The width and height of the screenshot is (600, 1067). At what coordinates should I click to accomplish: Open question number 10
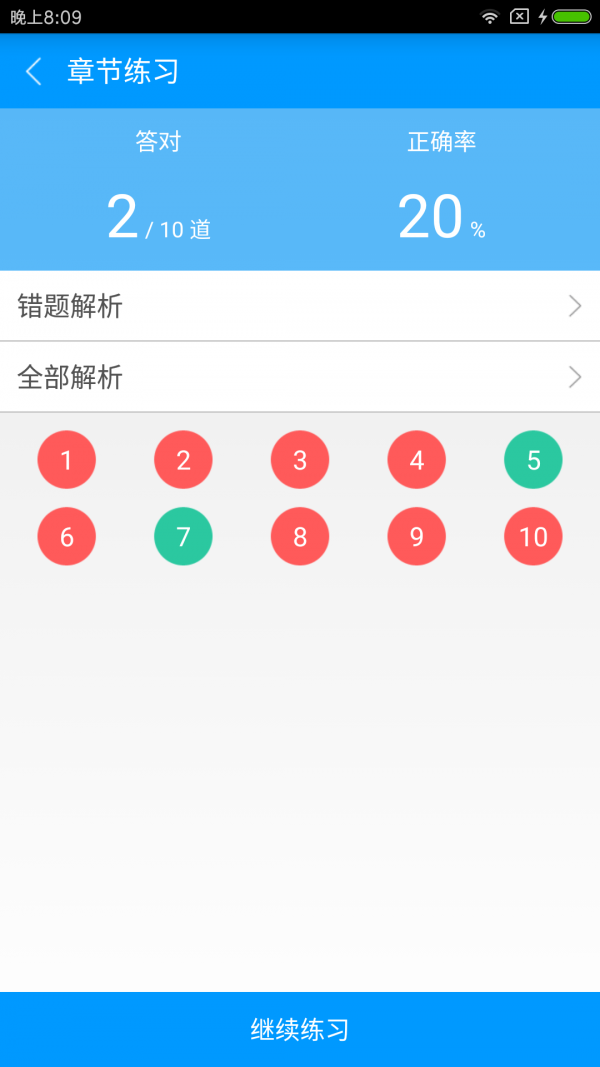click(x=533, y=537)
